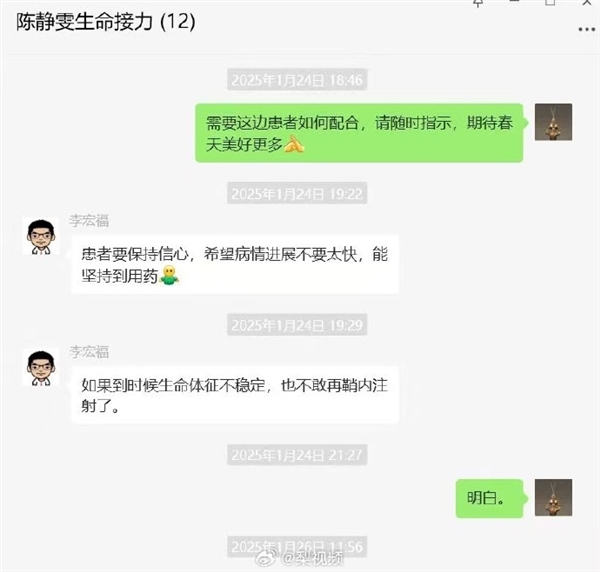
Task: View the sender's avatar beside the 明白 reply
Action: (x=554, y=496)
